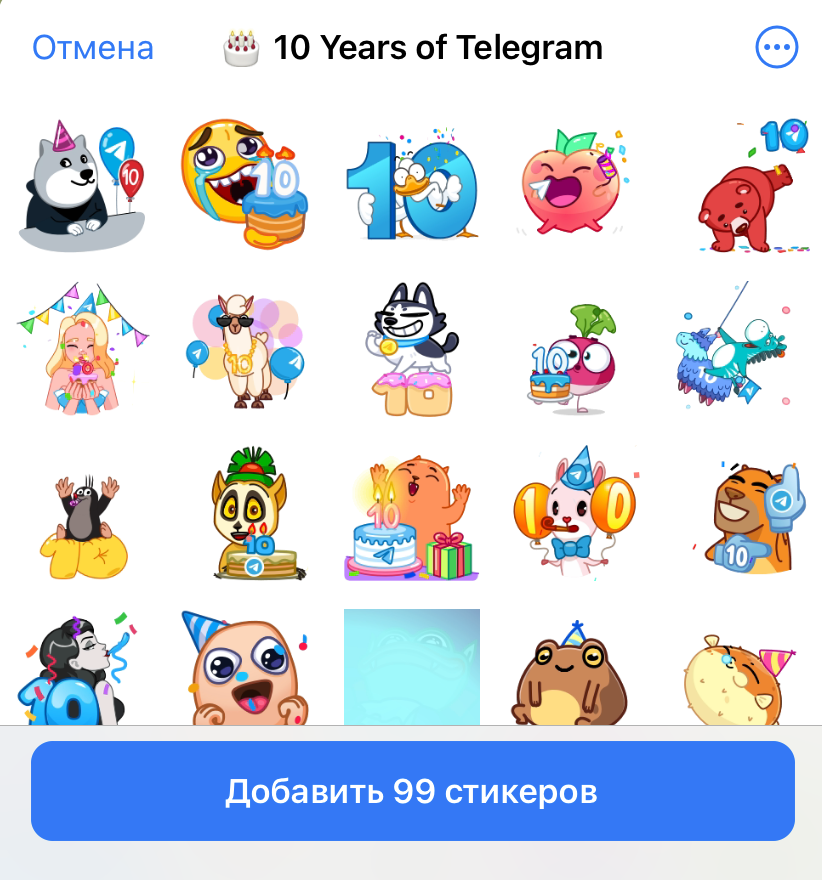Tap Добавить 99 стикеров button
This screenshot has width=822, height=880.
point(412,791)
